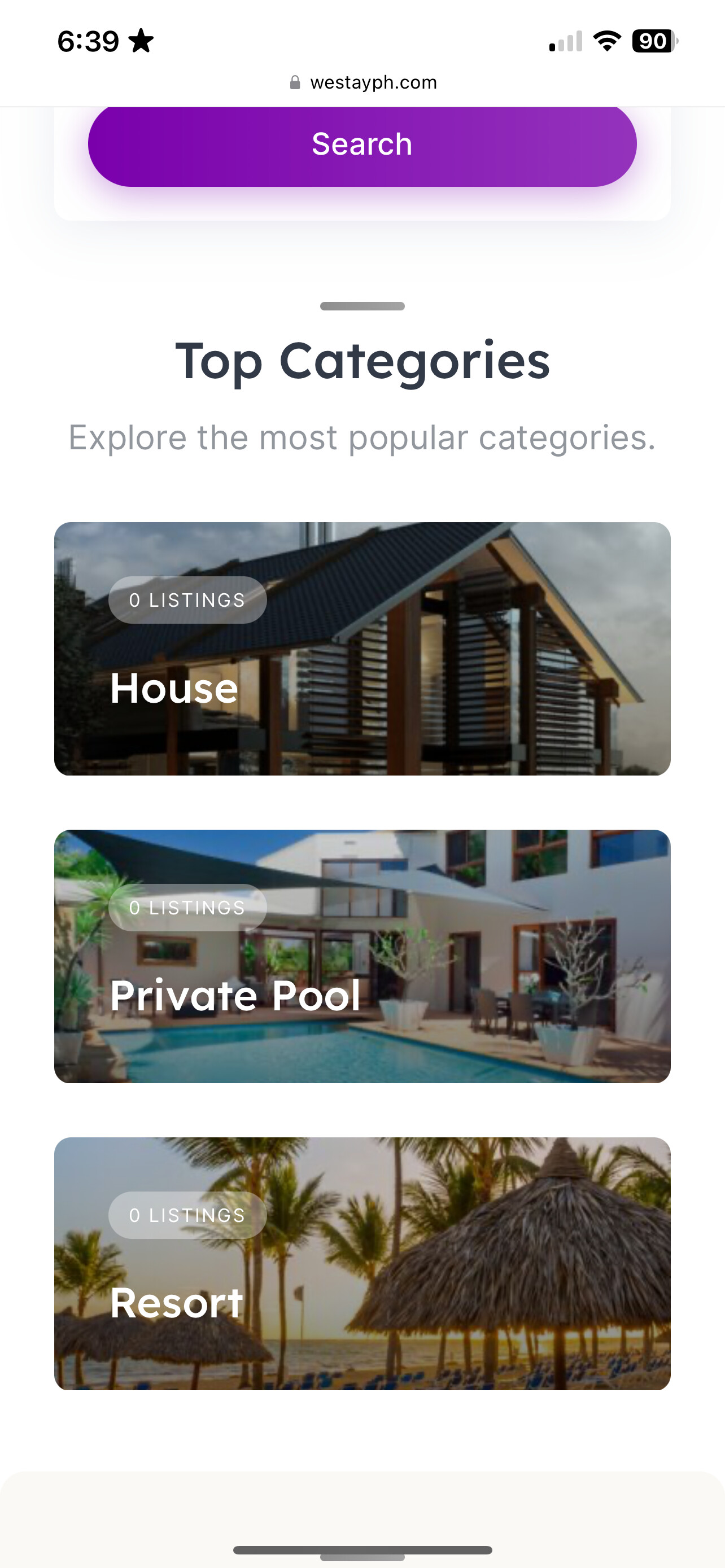725x1568 pixels.
Task: Tap the purple Search button
Action: coord(362,145)
